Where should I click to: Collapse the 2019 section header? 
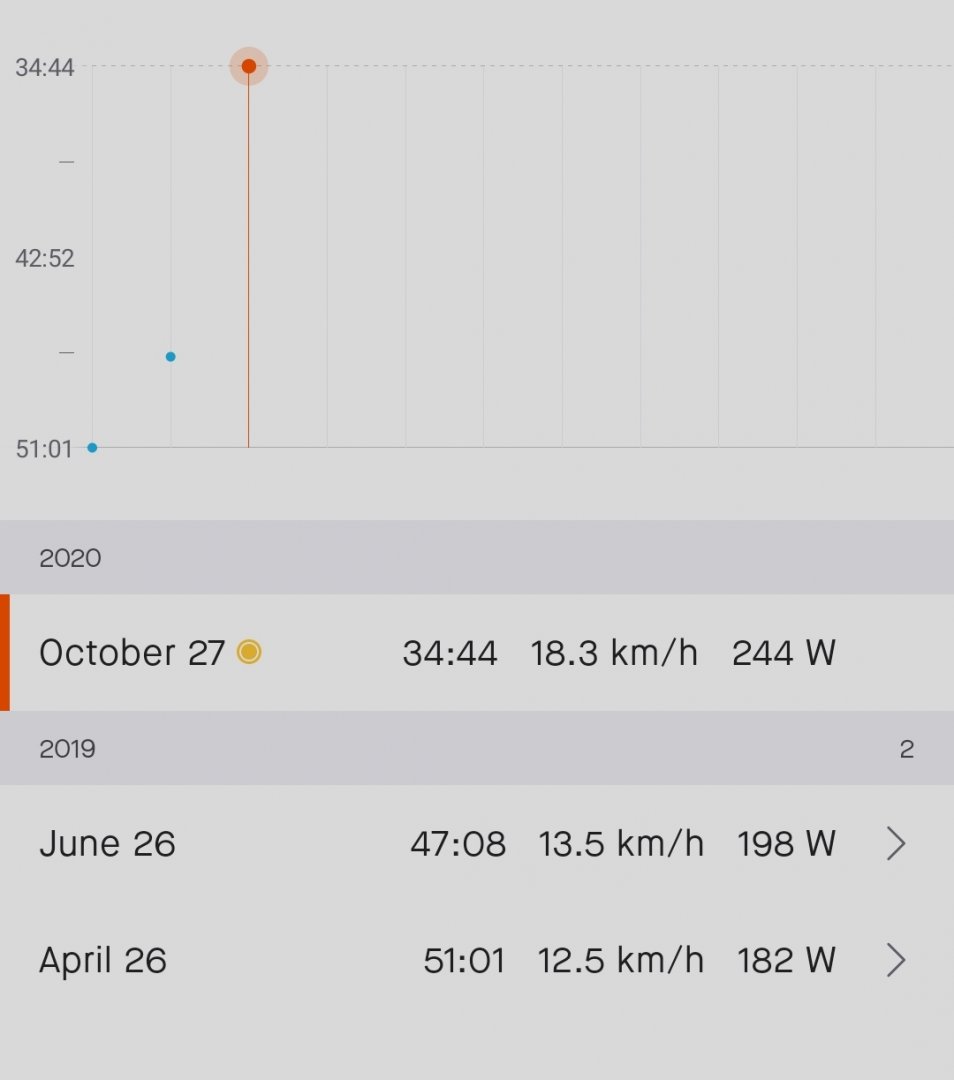[x=476, y=749]
